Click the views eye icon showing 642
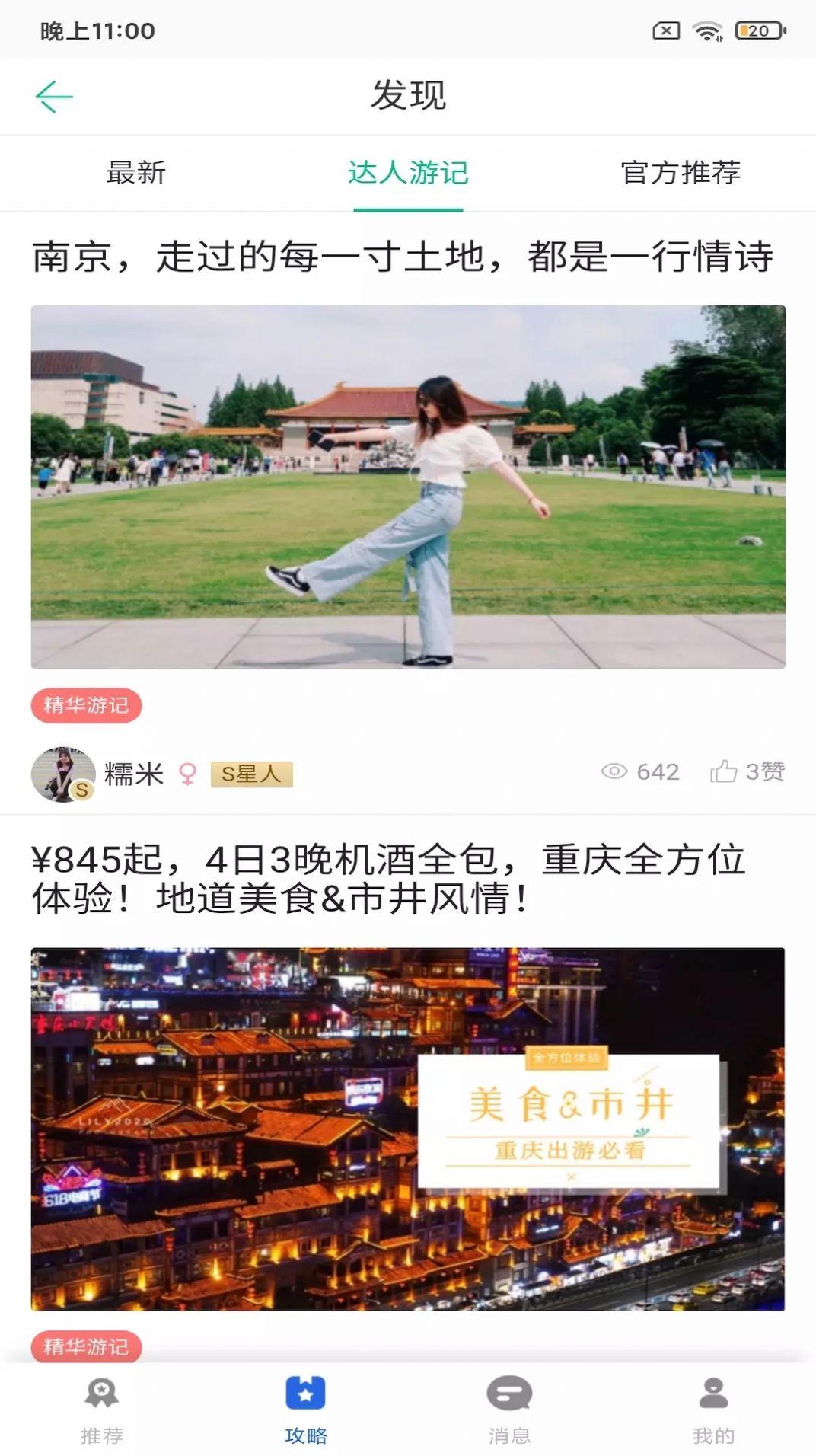Screen dimensions: 816x1456 point(615,772)
